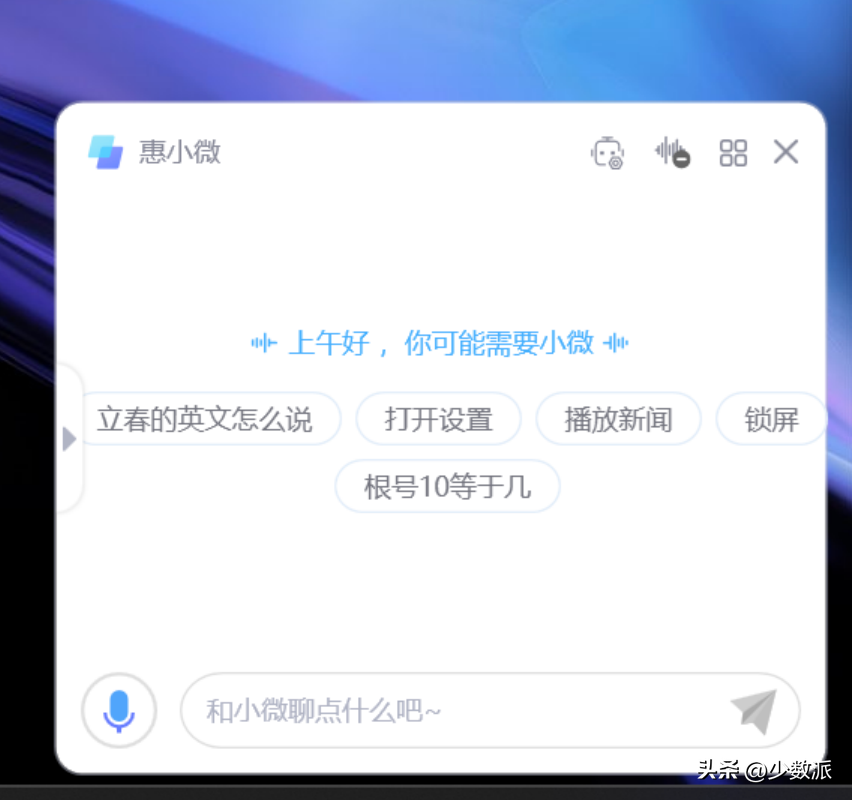The height and width of the screenshot is (800, 852).
Task: Choose the 打开设置 suggestion chip
Action: click(438, 419)
